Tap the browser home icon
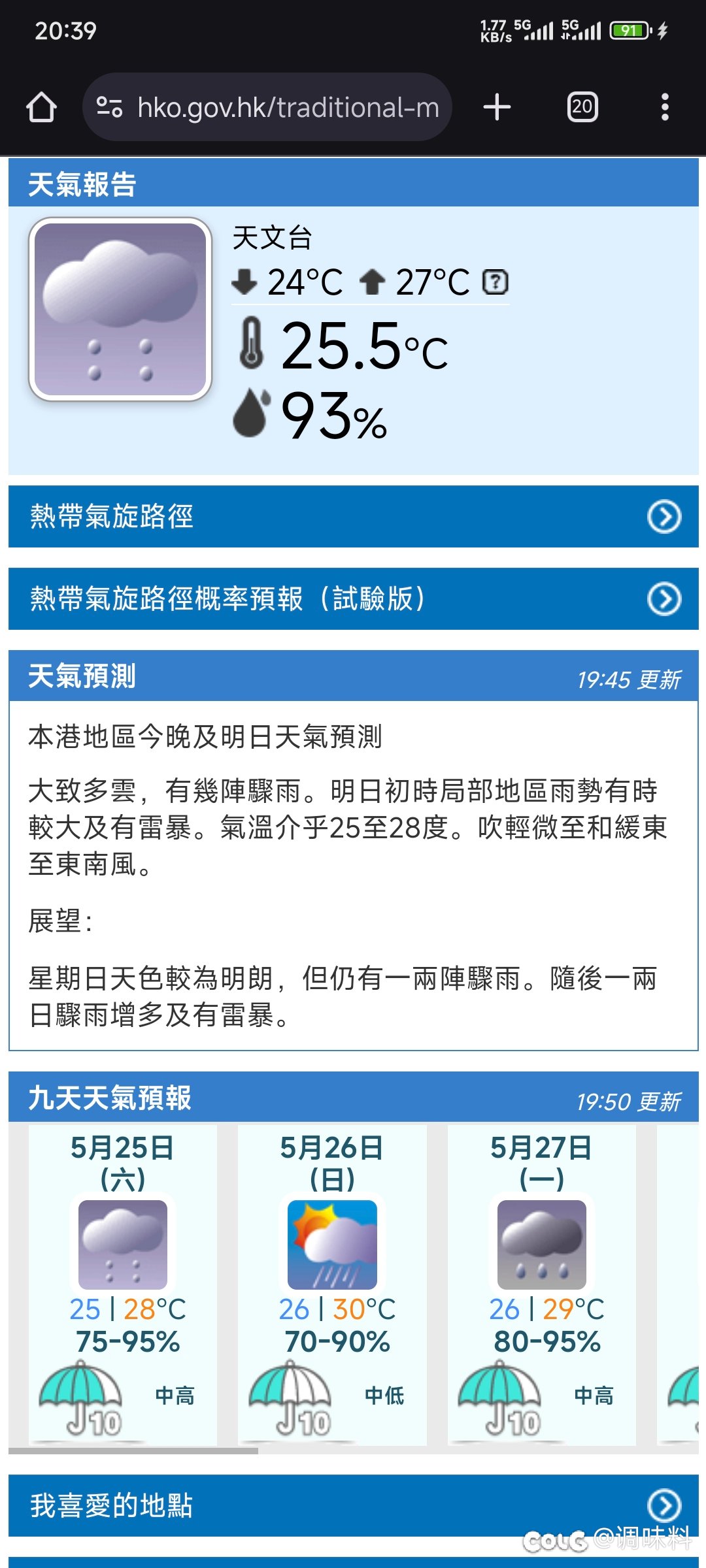This screenshot has height=1568, width=706. point(41,107)
